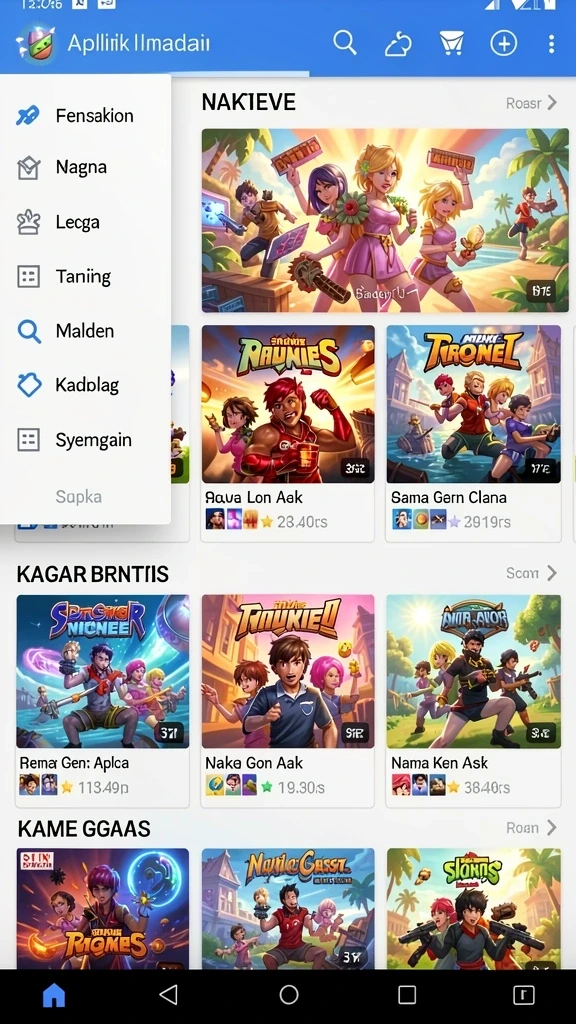This screenshot has height=1024, width=576.
Task: Go to the home tab in bottom bar
Action: coord(54,995)
